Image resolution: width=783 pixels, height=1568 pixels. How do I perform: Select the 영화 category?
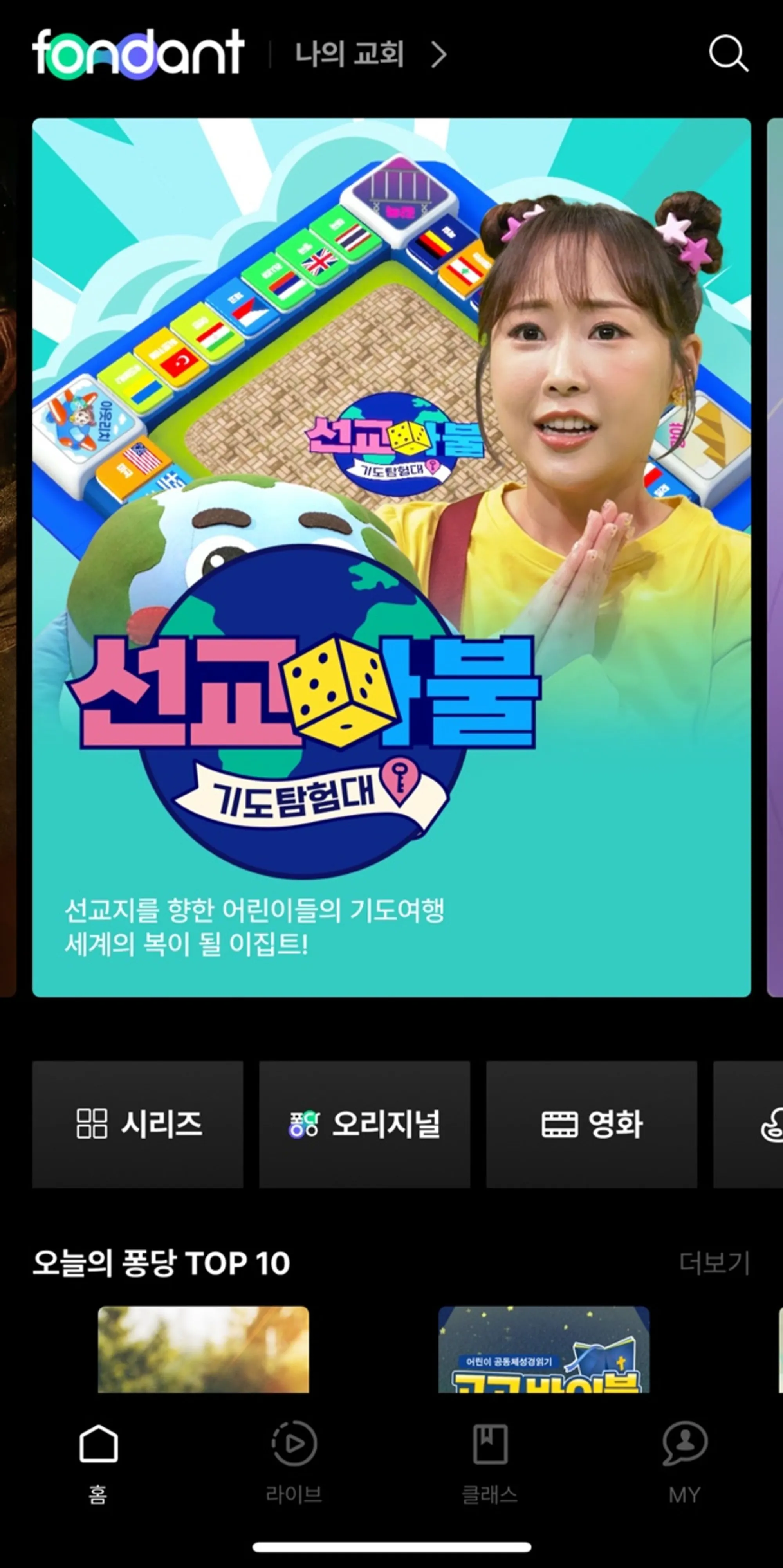tap(591, 1124)
